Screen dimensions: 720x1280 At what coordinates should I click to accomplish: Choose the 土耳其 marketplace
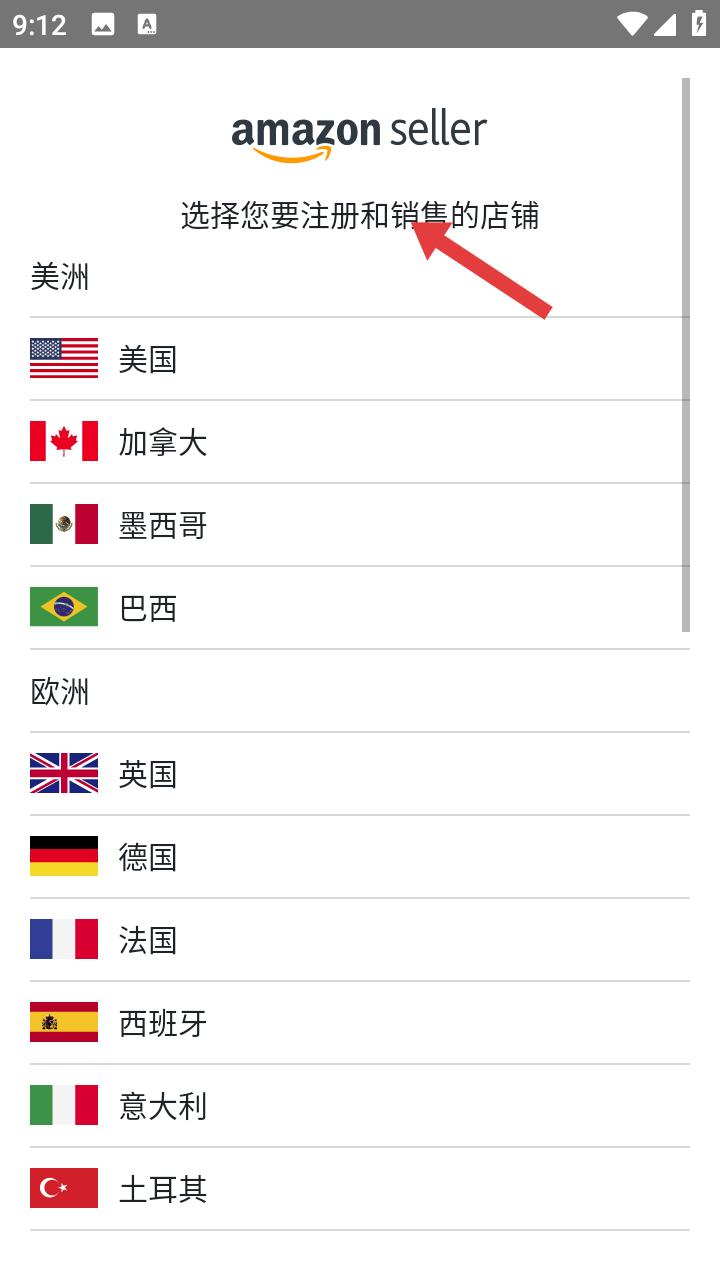point(360,1189)
